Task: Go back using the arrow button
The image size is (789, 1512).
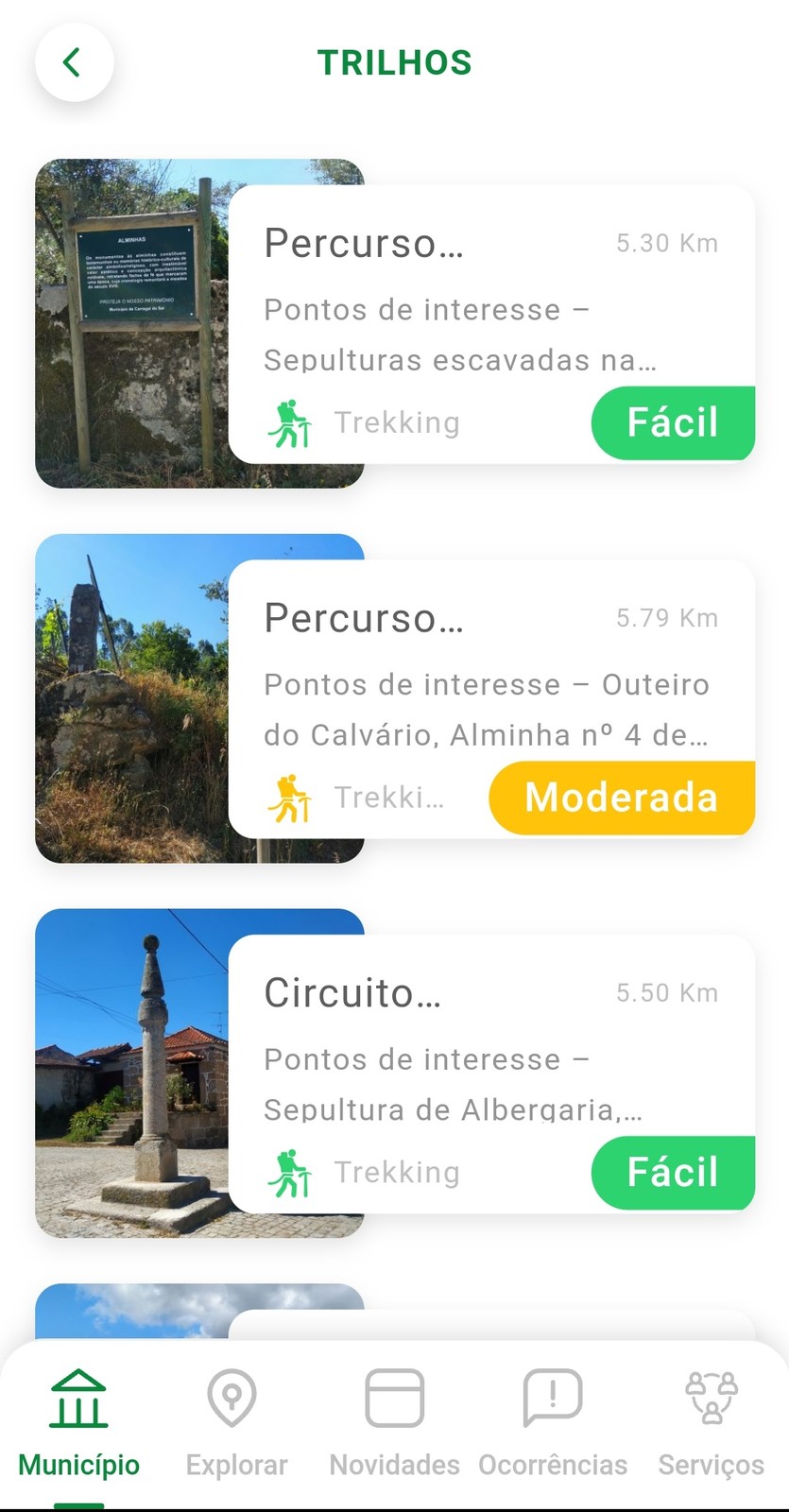Action: pos(74,62)
